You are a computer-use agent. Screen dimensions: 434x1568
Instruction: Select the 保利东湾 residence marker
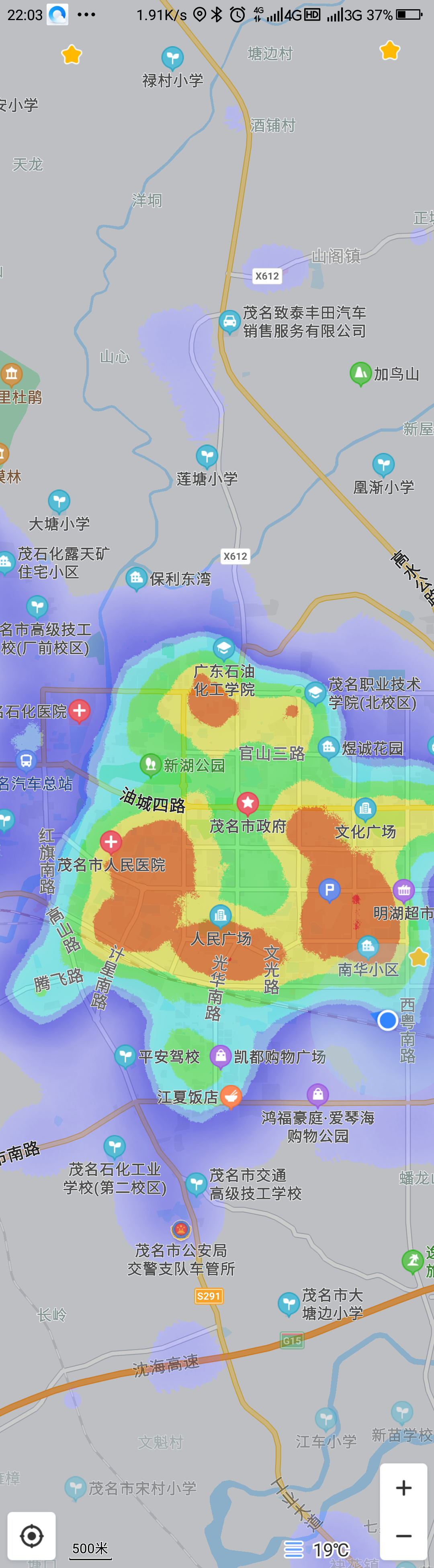click(136, 578)
